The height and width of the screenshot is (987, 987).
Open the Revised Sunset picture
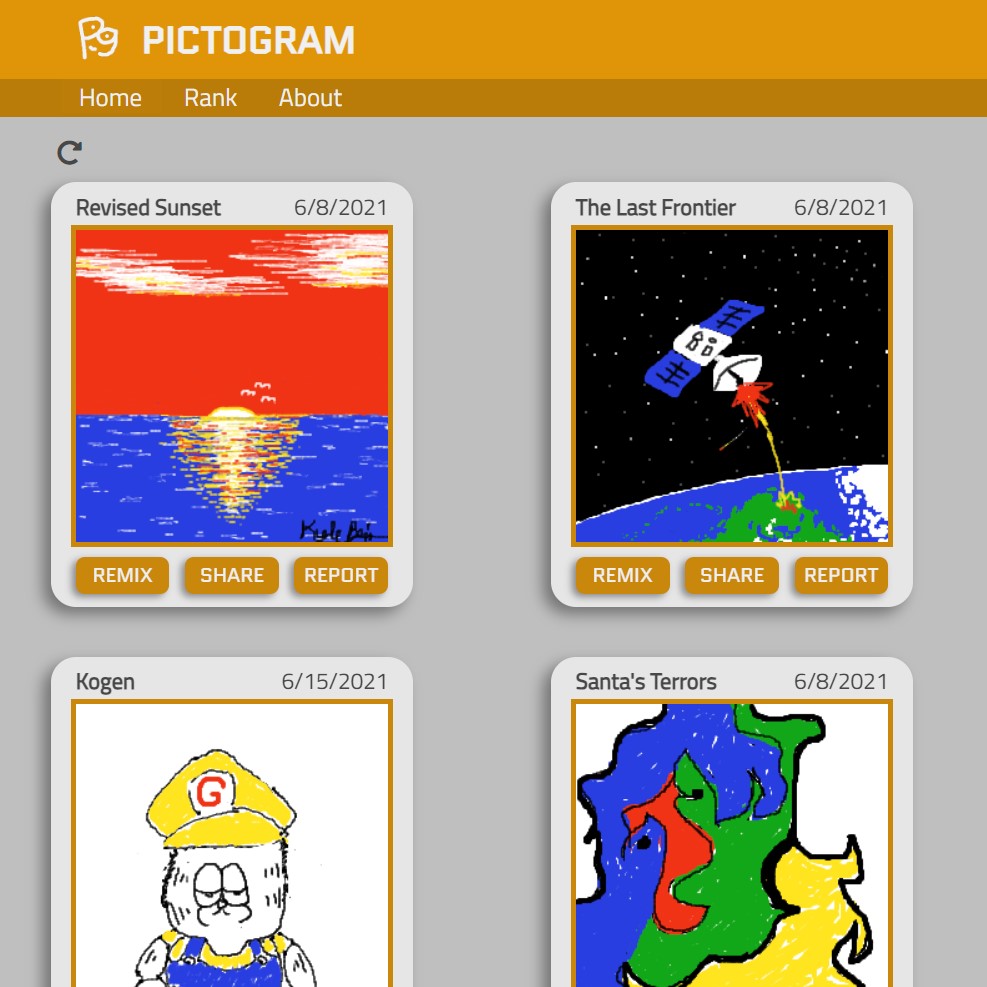point(232,386)
